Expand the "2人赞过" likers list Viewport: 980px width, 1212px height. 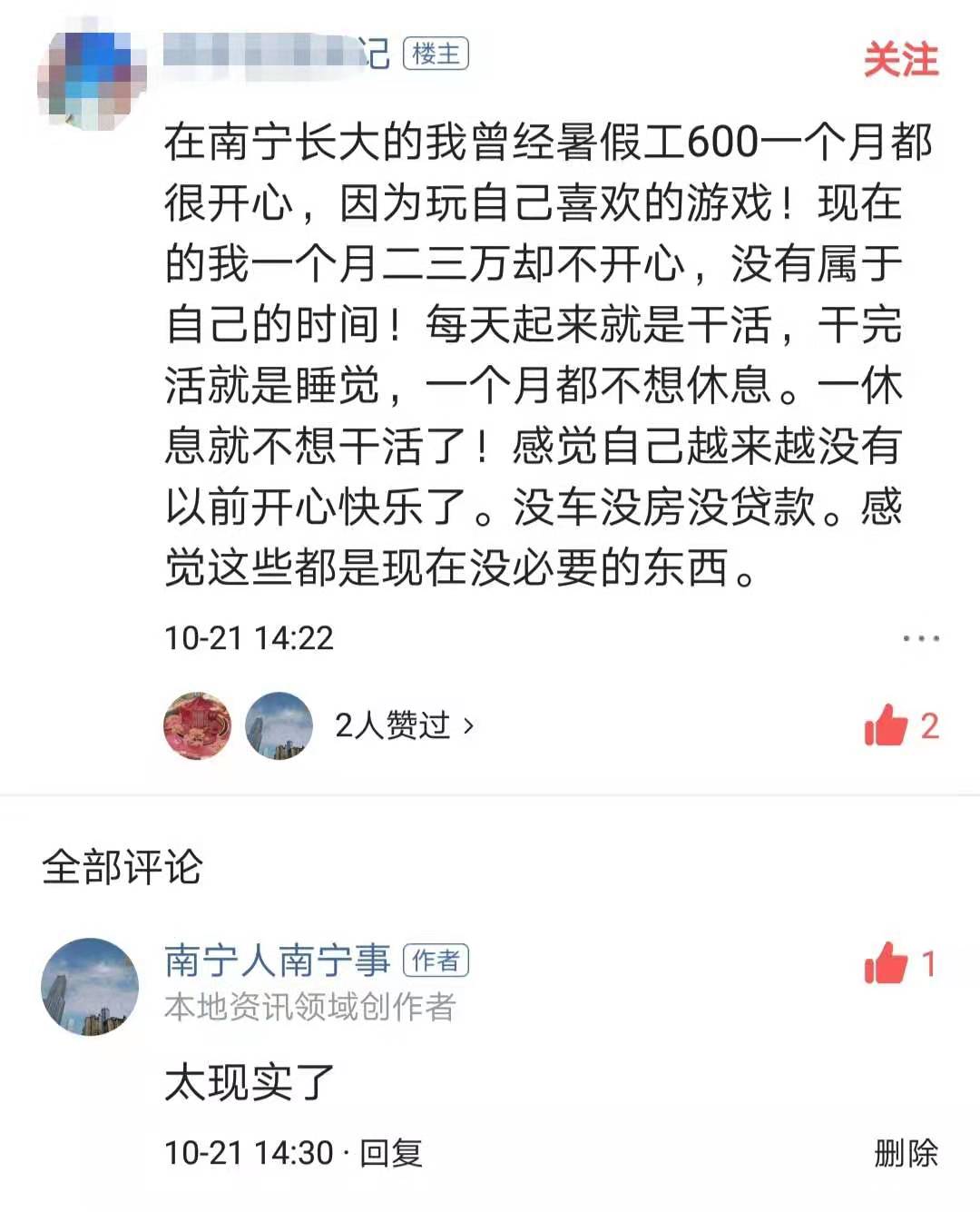[394, 725]
